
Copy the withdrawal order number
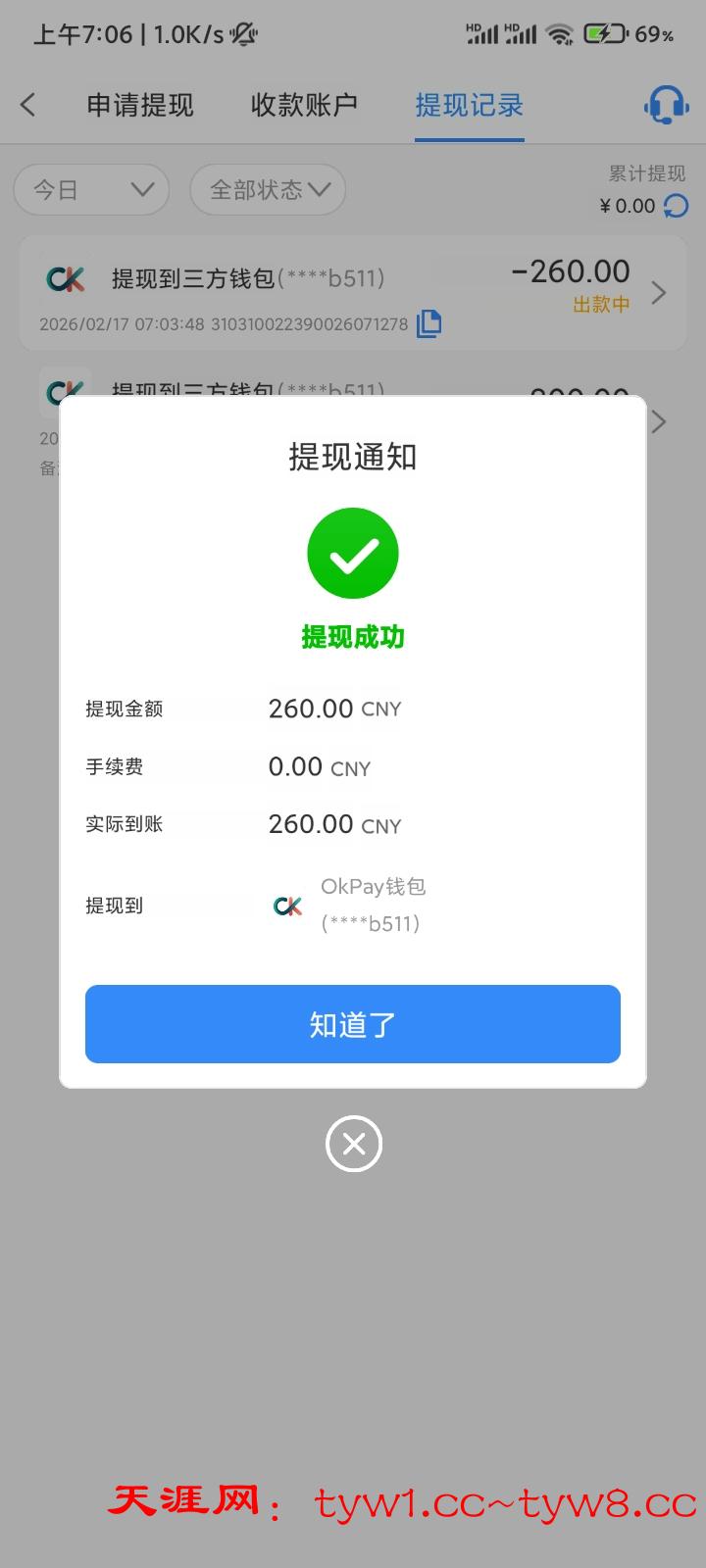[429, 323]
